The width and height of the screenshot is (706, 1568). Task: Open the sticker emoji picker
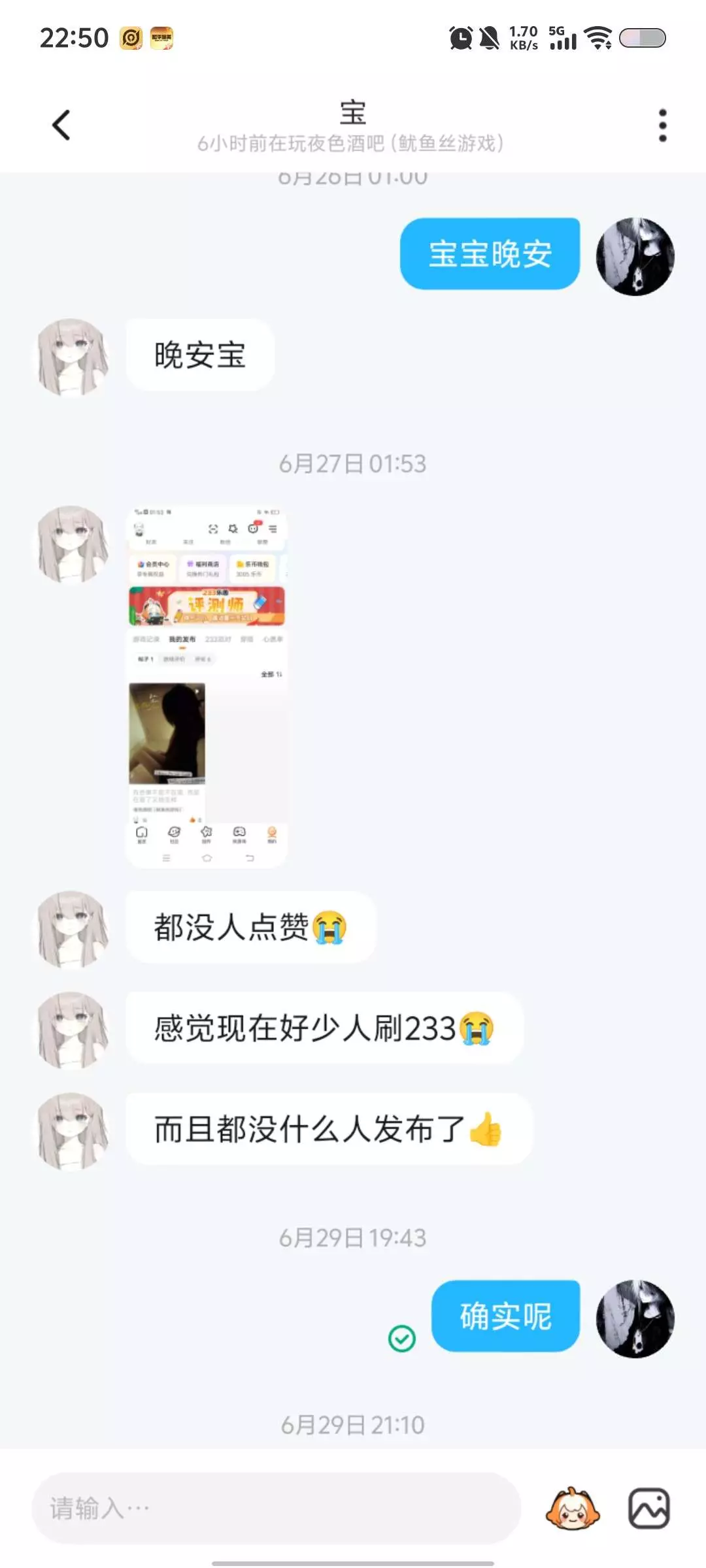pyautogui.click(x=573, y=1509)
